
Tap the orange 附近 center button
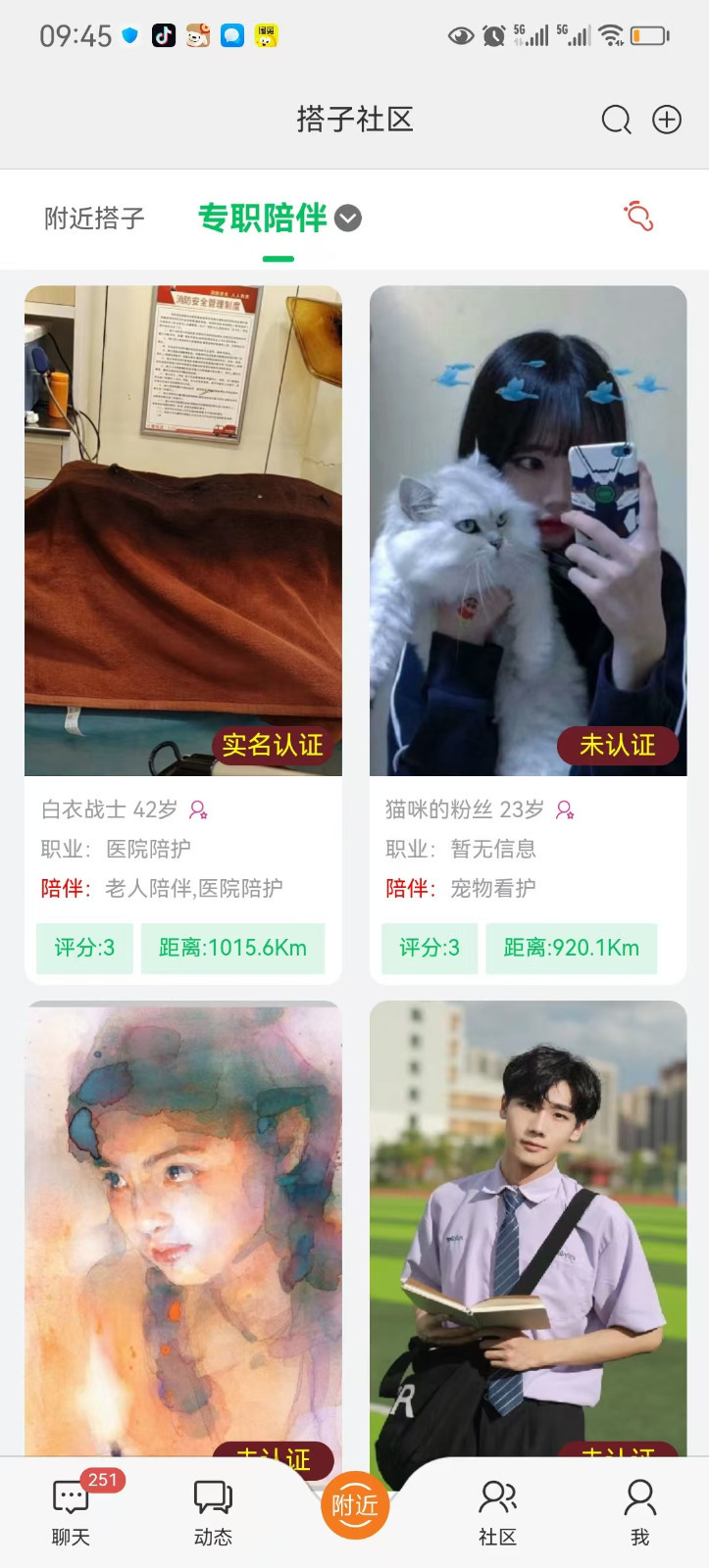(355, 1504)
